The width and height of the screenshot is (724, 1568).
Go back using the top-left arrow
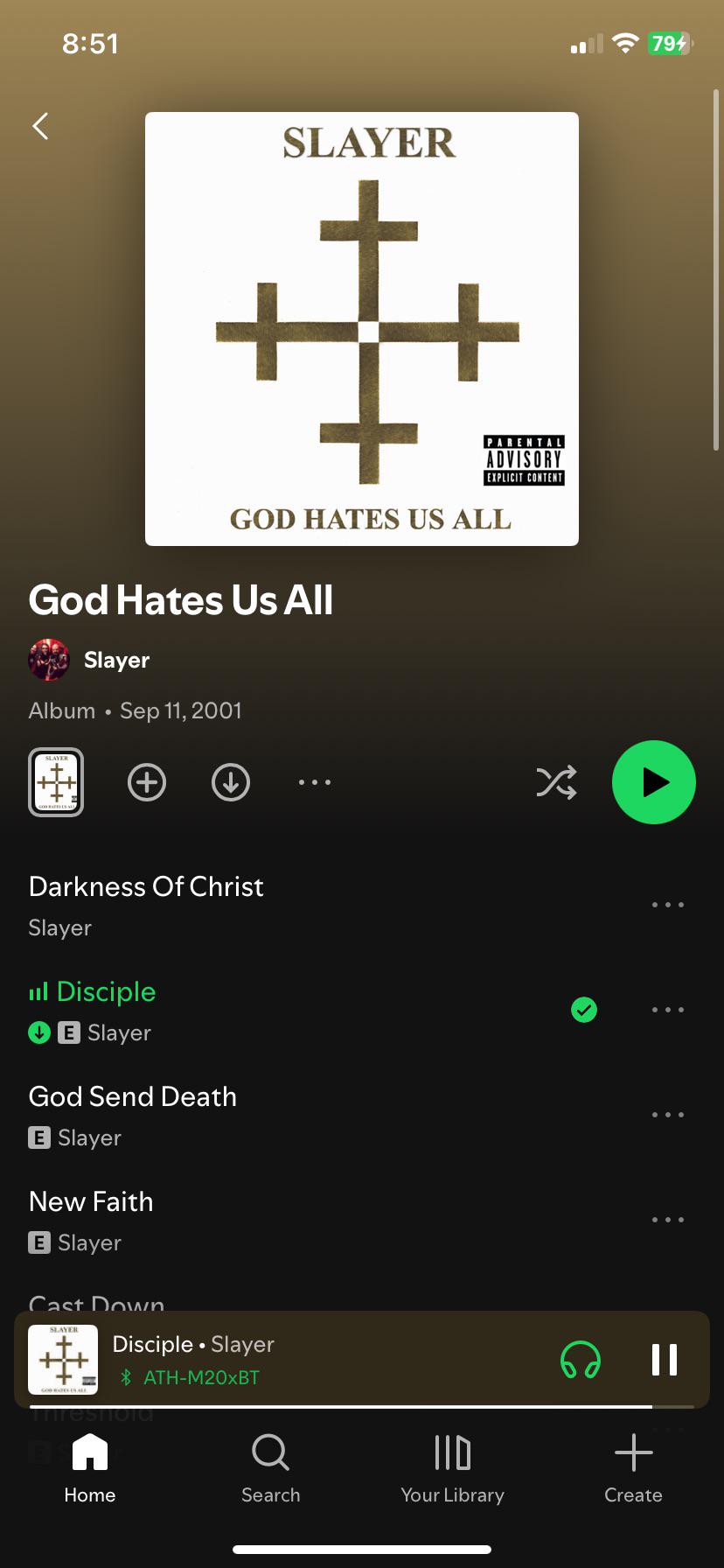pos(40,126)
